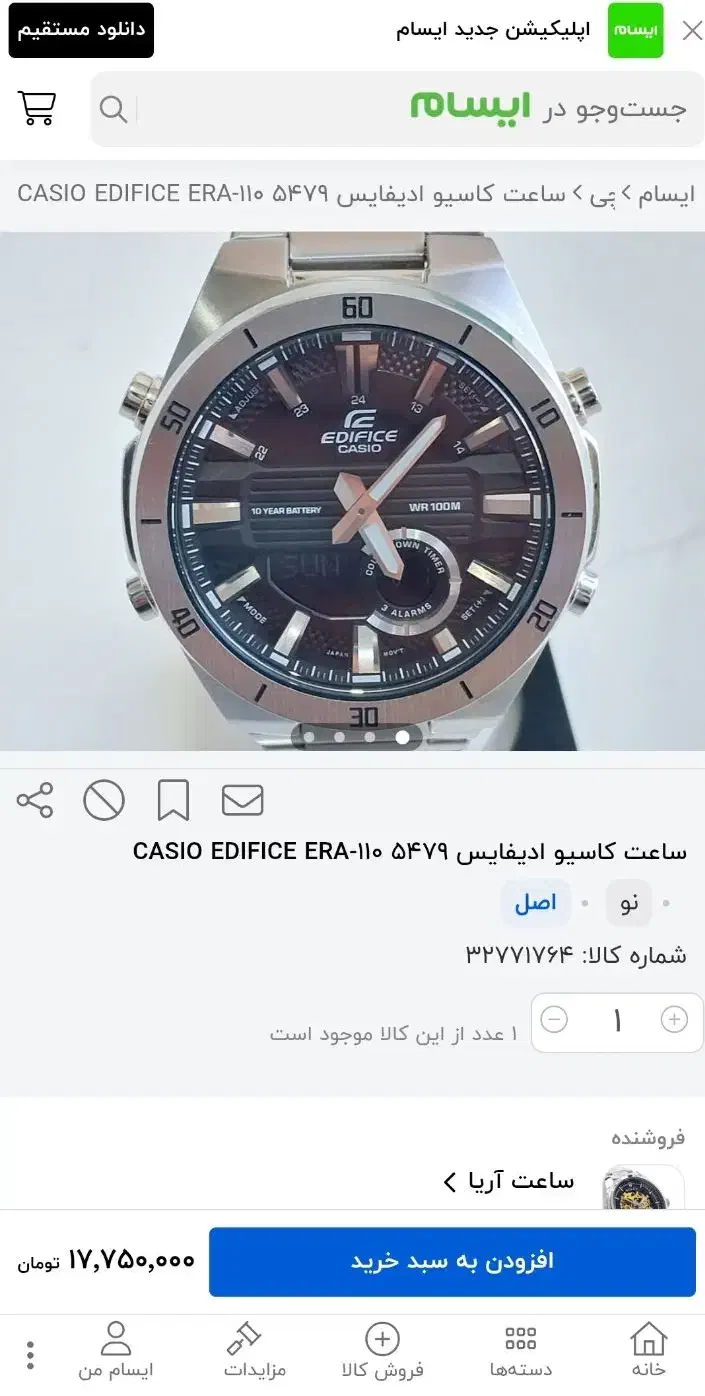Go to the Esam breadcrumb link
Viewport: 705px width, 1396px height.
click(664, 194)
